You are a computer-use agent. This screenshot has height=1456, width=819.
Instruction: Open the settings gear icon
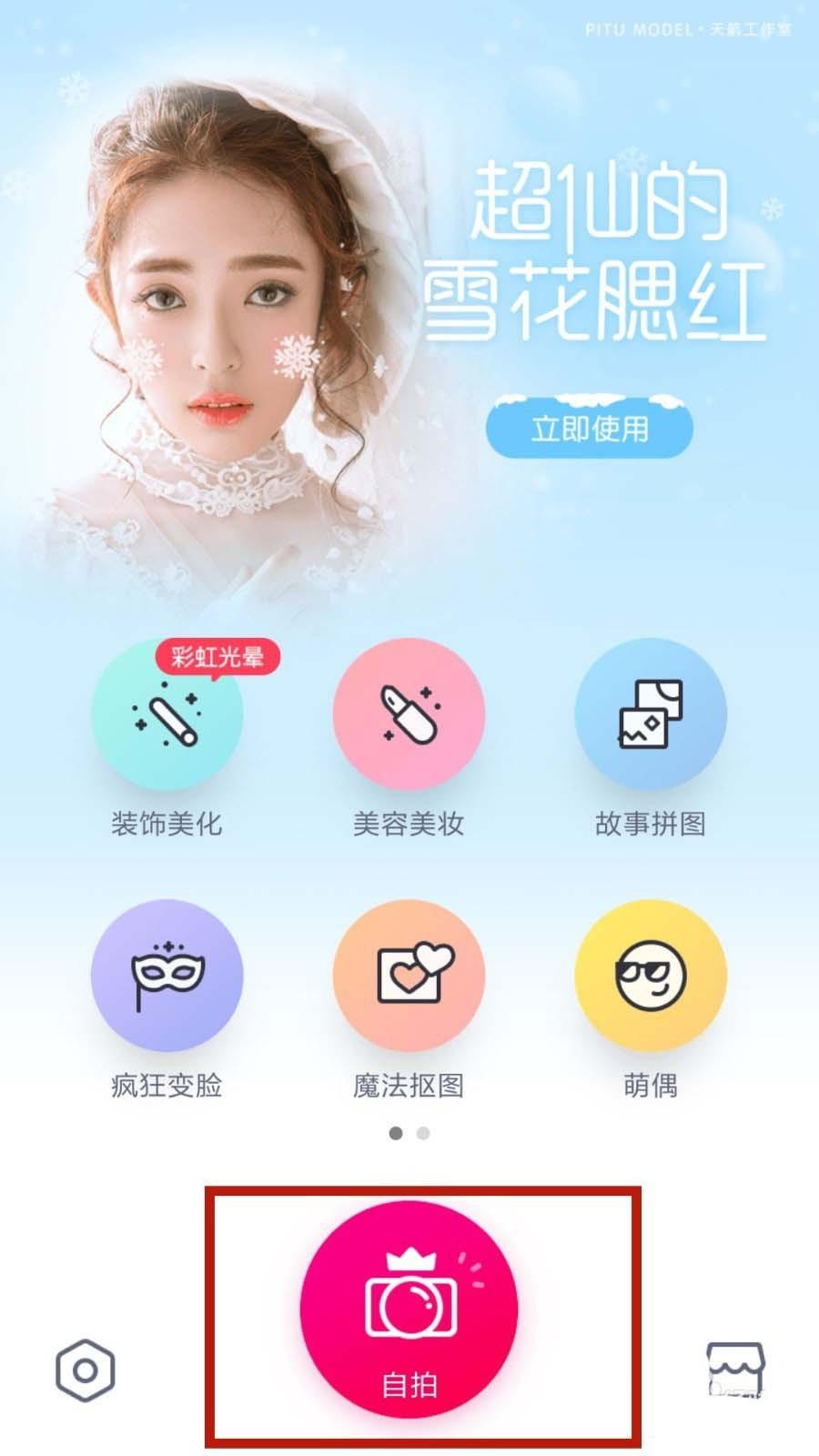(x=85, y=1368)
